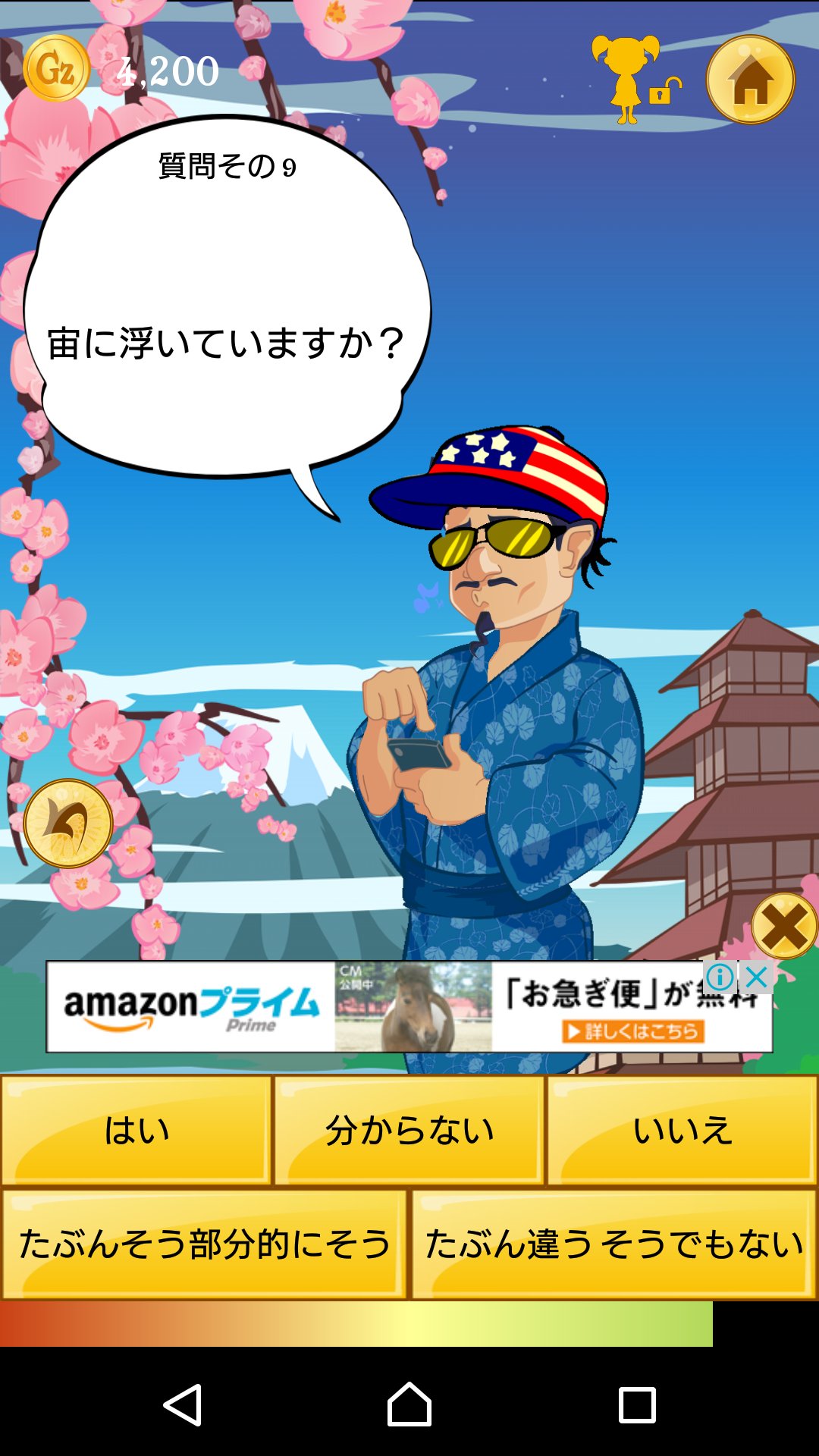Select たぶん違う そうでもない

pos(614,1244)
